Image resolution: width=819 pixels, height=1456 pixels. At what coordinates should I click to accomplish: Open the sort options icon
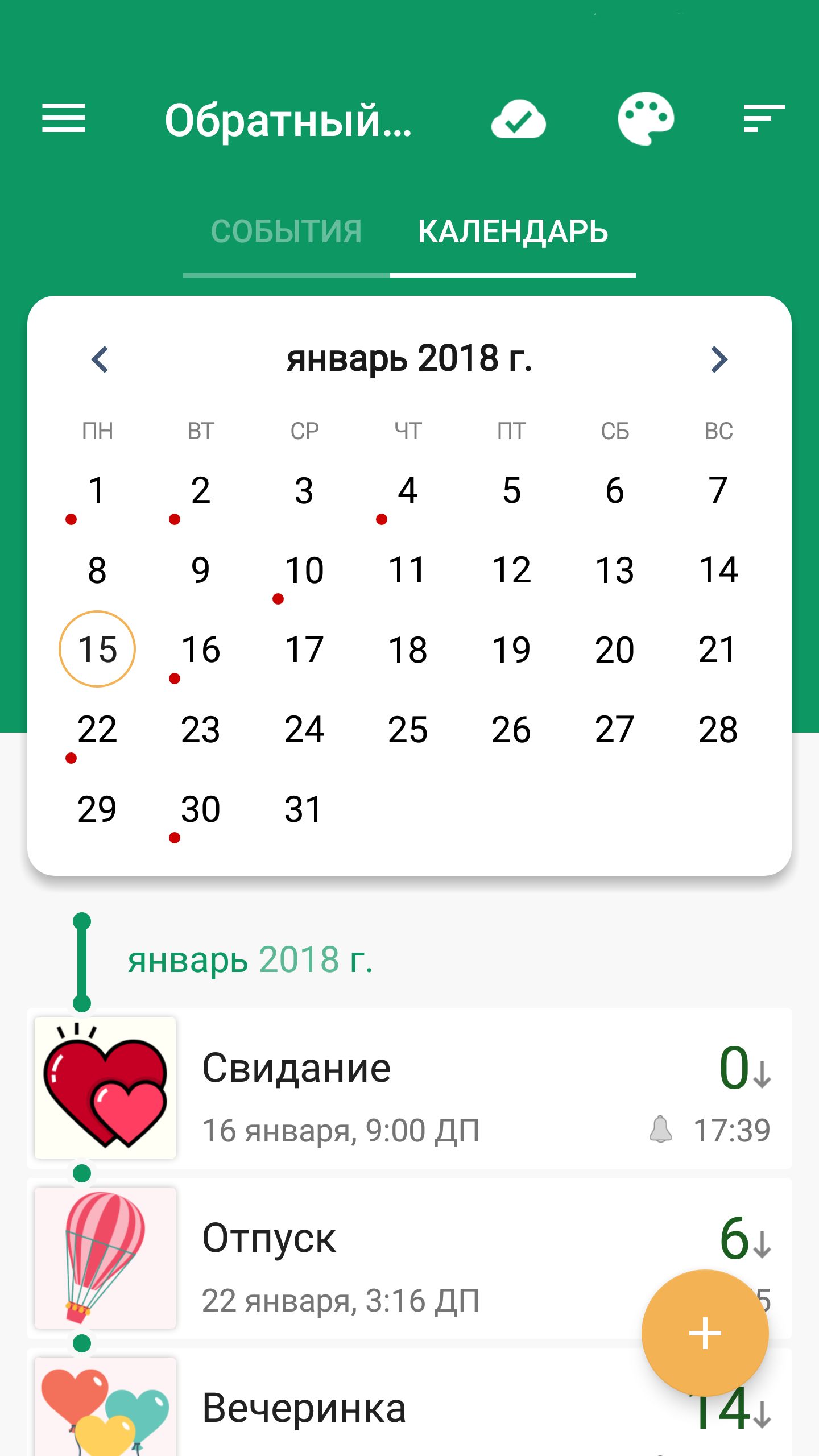(x=764, y=118)
